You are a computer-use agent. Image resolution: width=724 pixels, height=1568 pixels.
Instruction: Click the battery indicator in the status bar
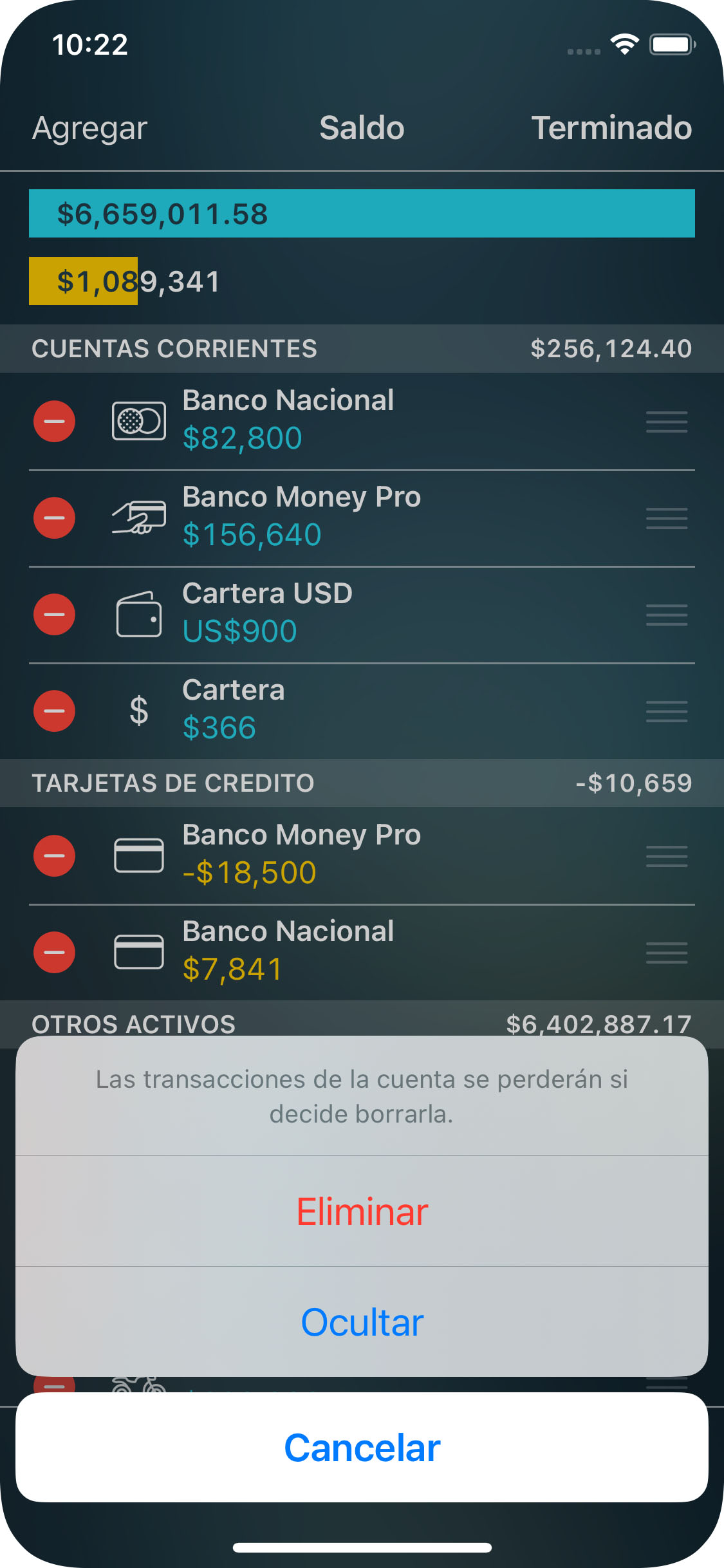click(x=671, y=44)
